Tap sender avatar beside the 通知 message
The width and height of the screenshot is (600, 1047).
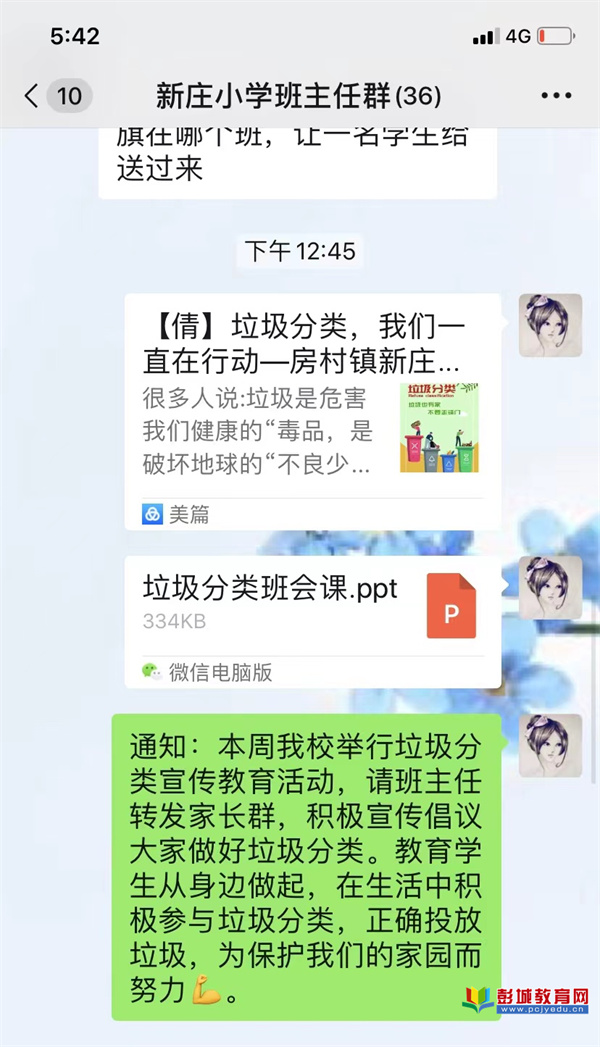tap(550, 745)
